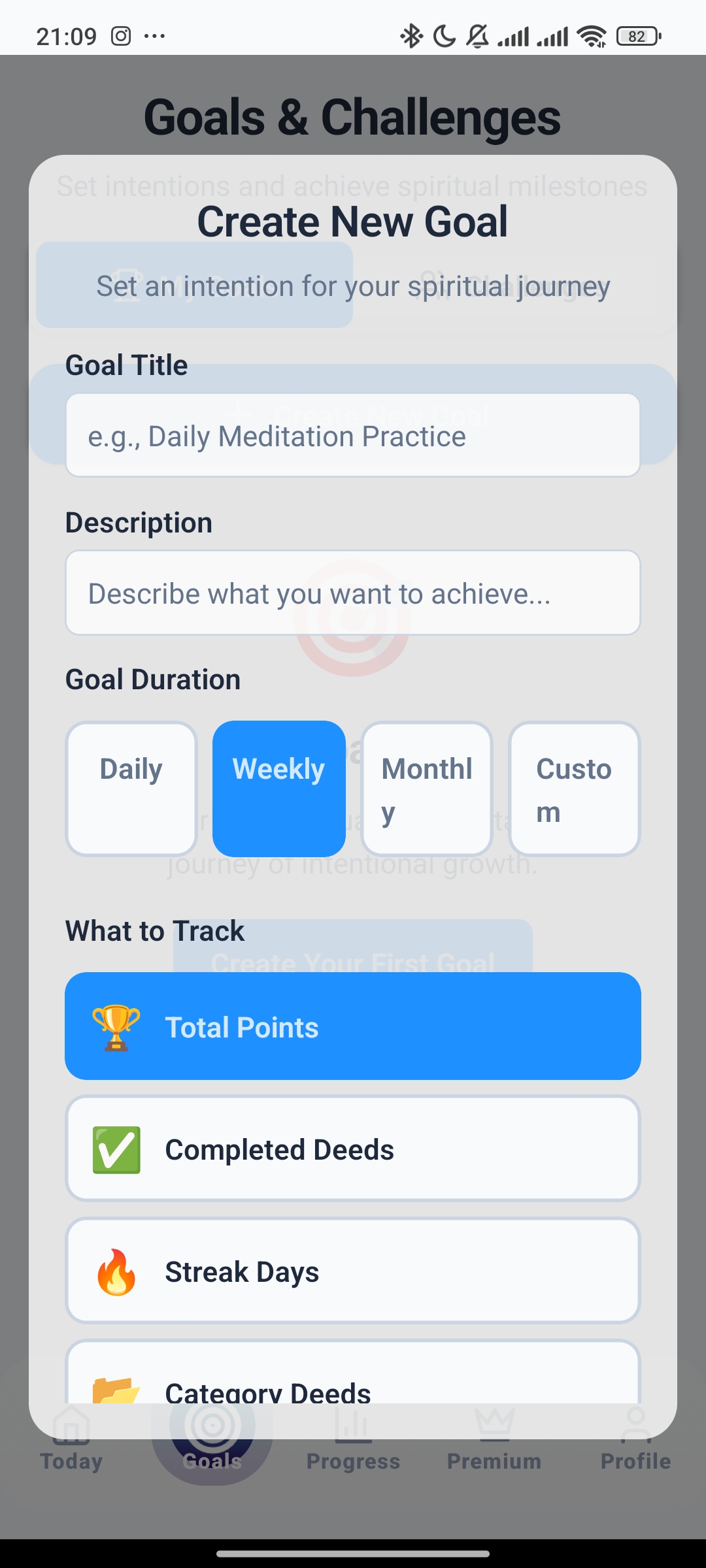Screen dimensions: 706x1568
Task: Click the Description text box
Action: tap(353, 592)
